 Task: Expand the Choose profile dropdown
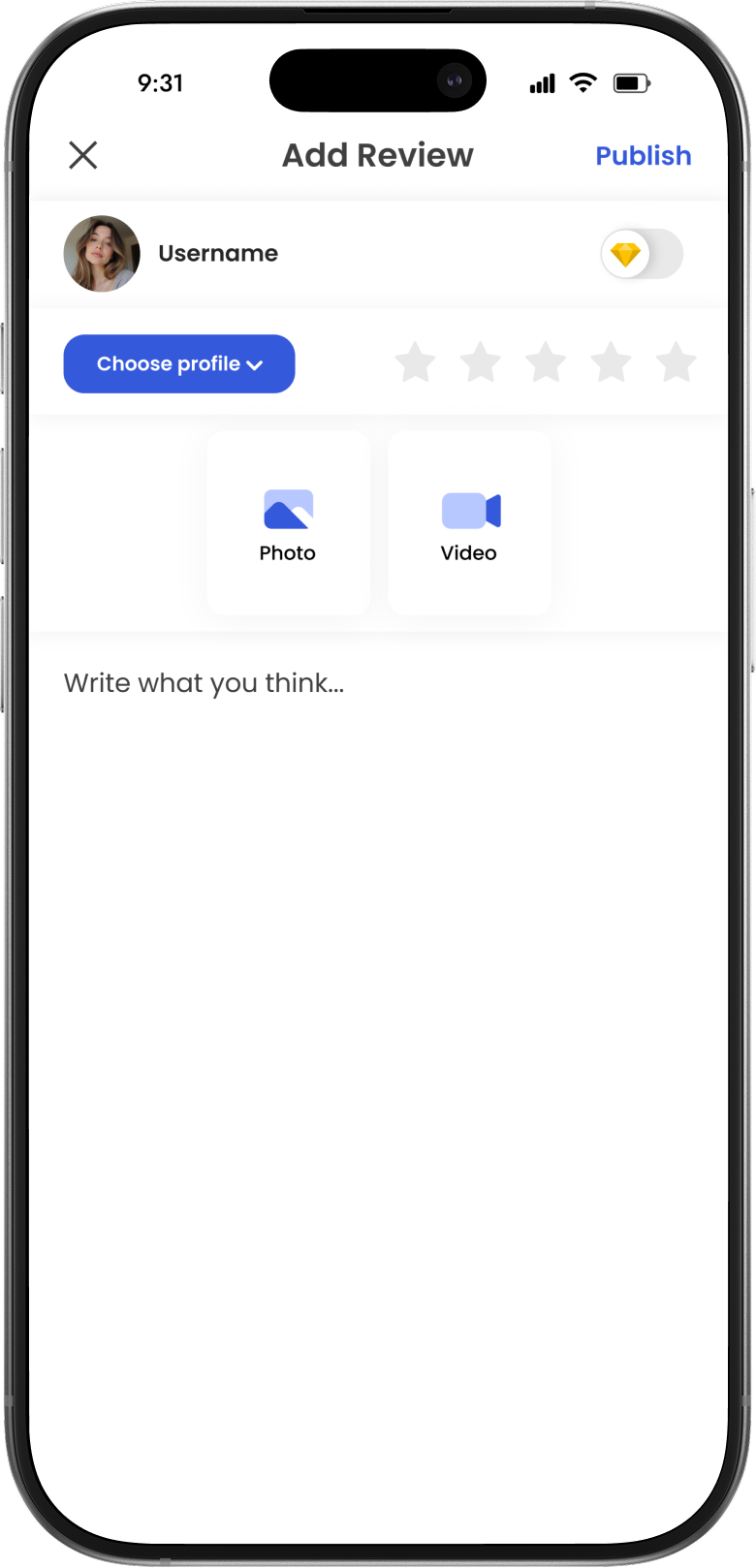pos(179,363)
